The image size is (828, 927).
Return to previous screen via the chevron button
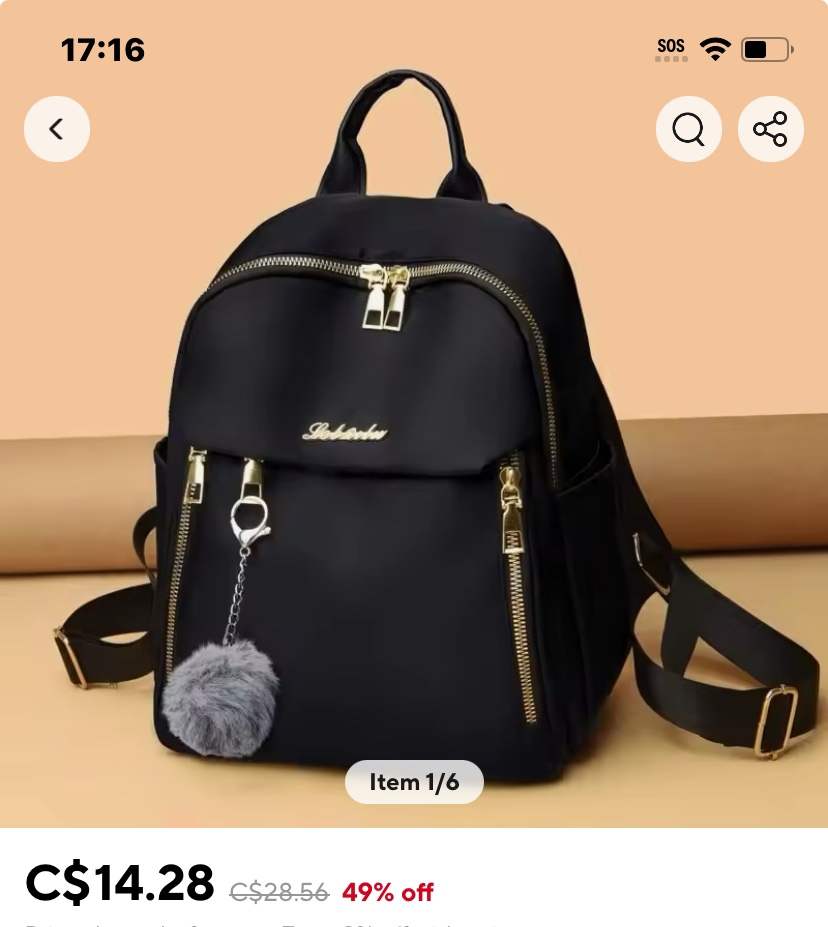tap(57, 129)
